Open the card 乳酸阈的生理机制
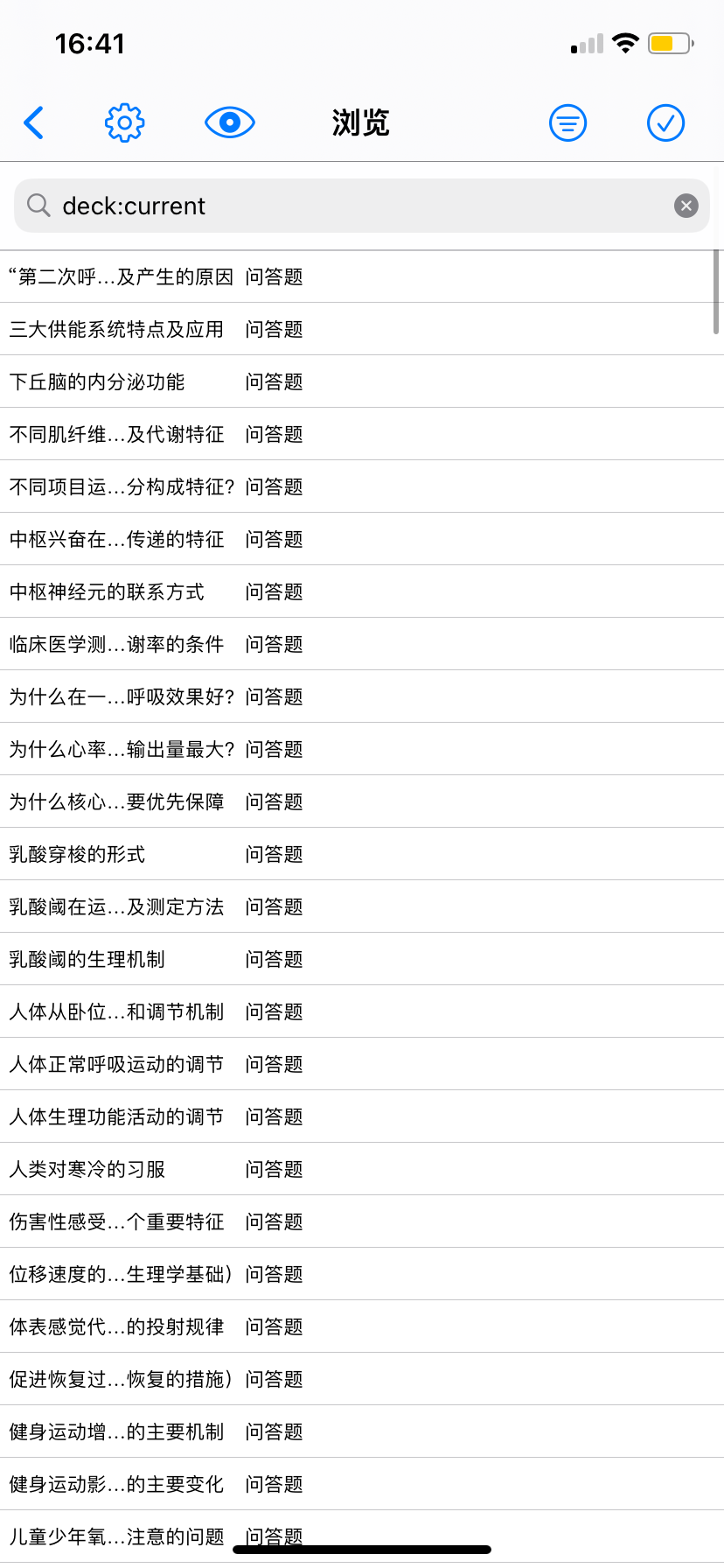 coord(362,959)
